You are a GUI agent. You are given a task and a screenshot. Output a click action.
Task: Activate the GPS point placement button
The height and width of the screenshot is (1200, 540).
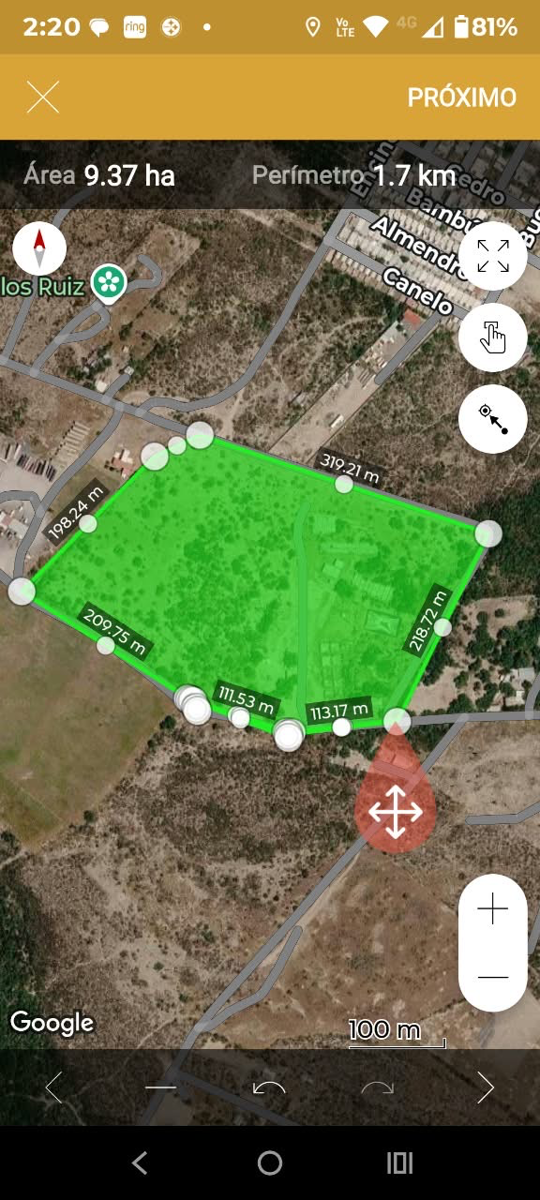click(x=493, y=419)
